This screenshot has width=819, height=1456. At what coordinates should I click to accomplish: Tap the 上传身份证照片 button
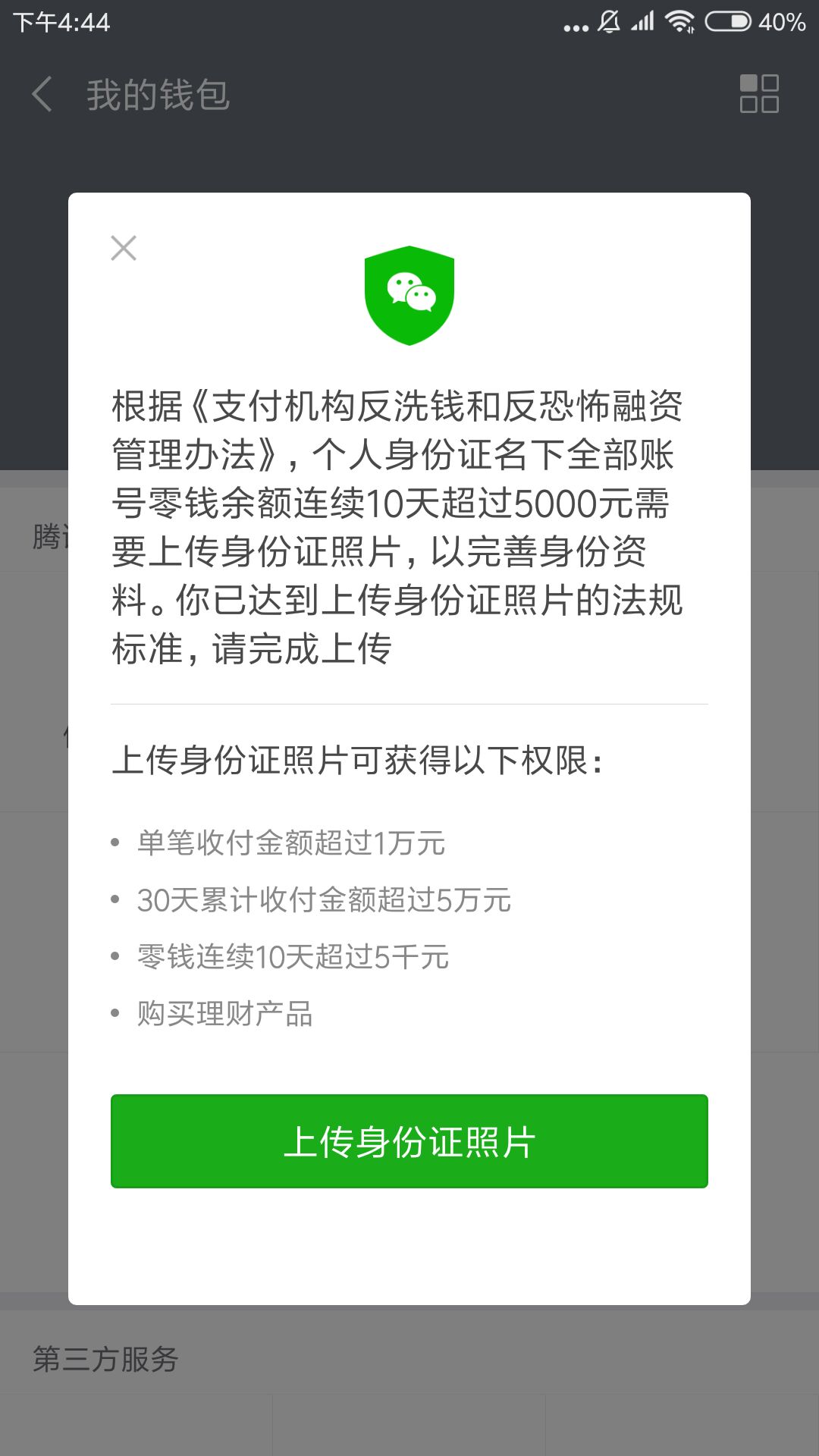click(x=409, y=1141)
